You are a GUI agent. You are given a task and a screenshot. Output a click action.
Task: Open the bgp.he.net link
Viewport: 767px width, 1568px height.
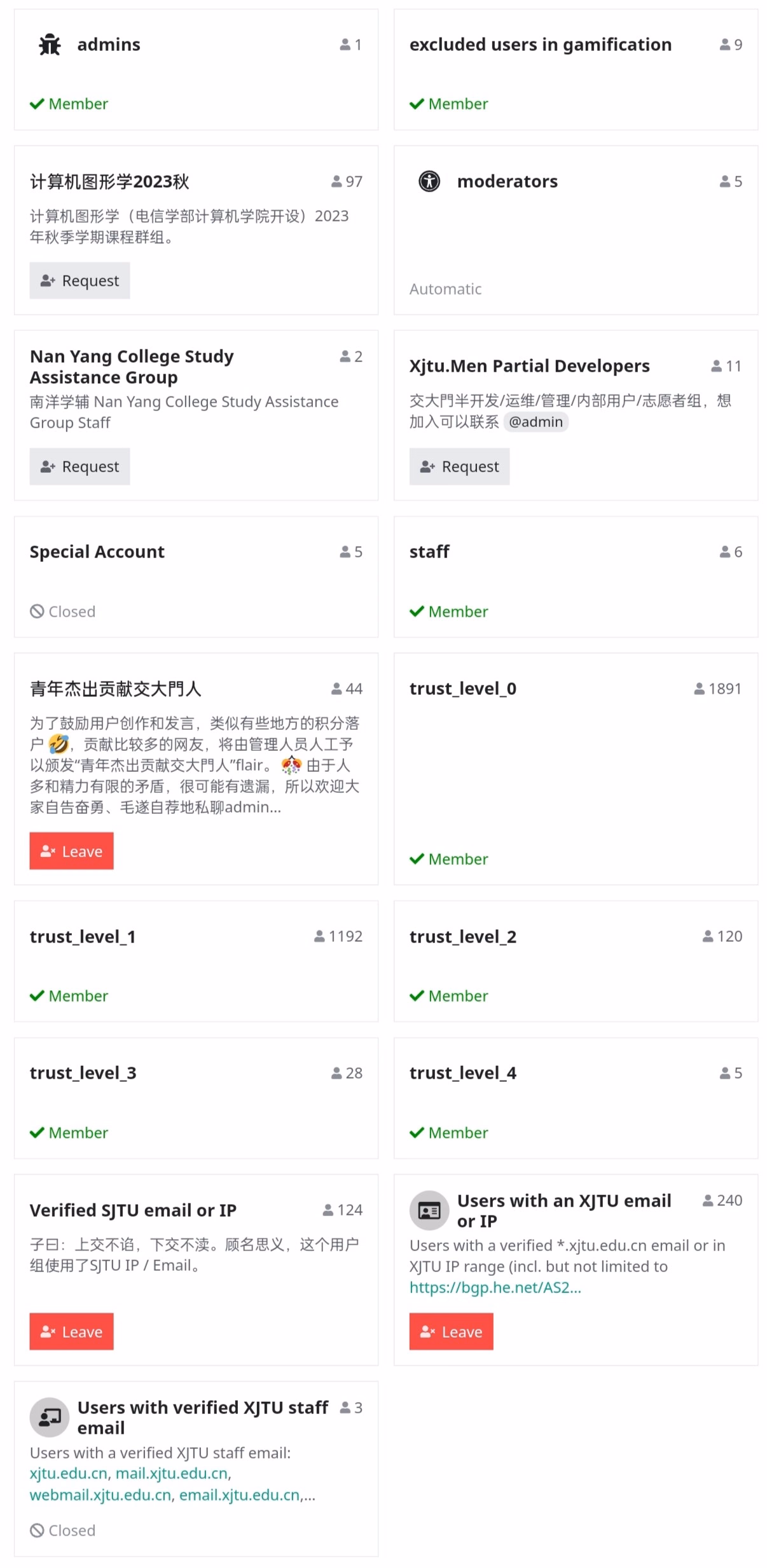click(x=495, y=1287)
